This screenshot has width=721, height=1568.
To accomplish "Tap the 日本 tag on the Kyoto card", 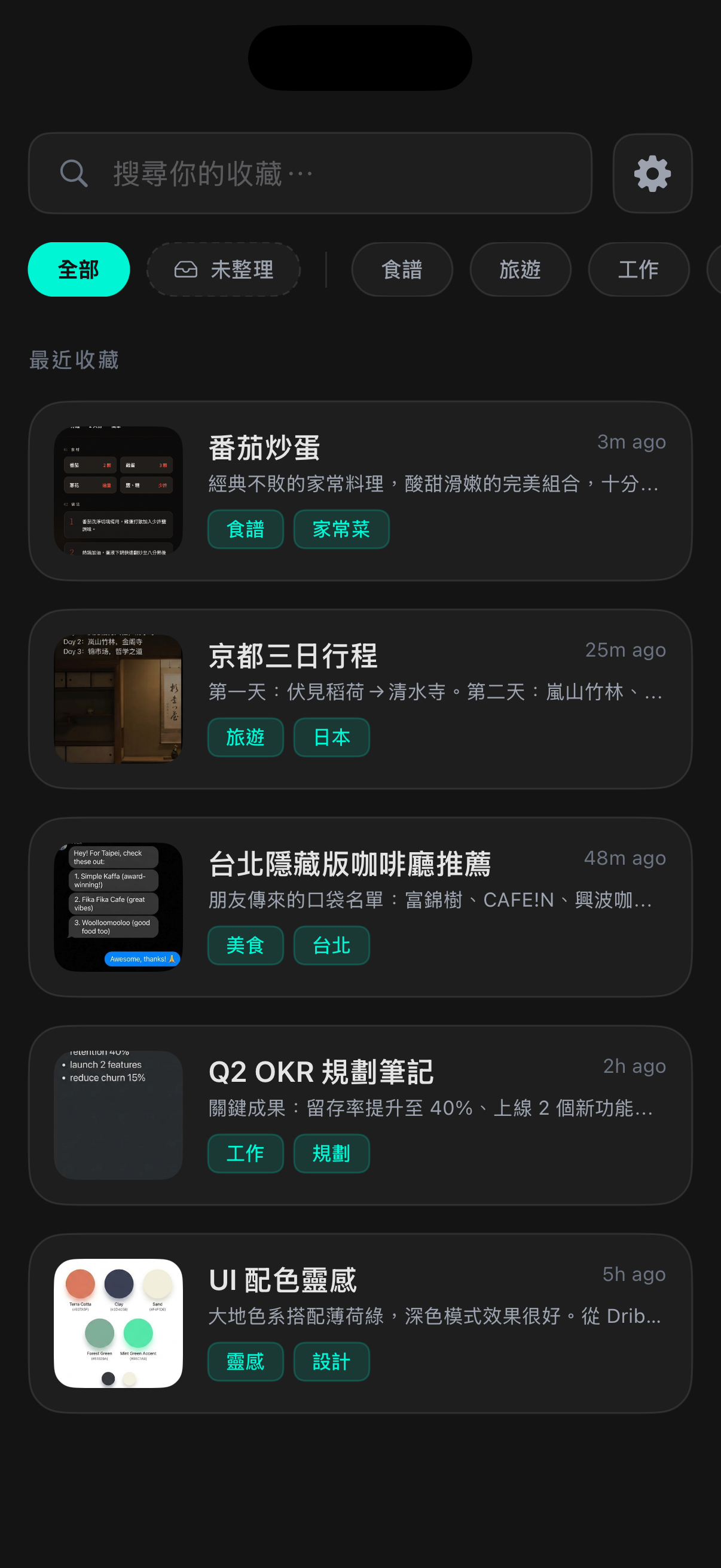I will 331,737.
